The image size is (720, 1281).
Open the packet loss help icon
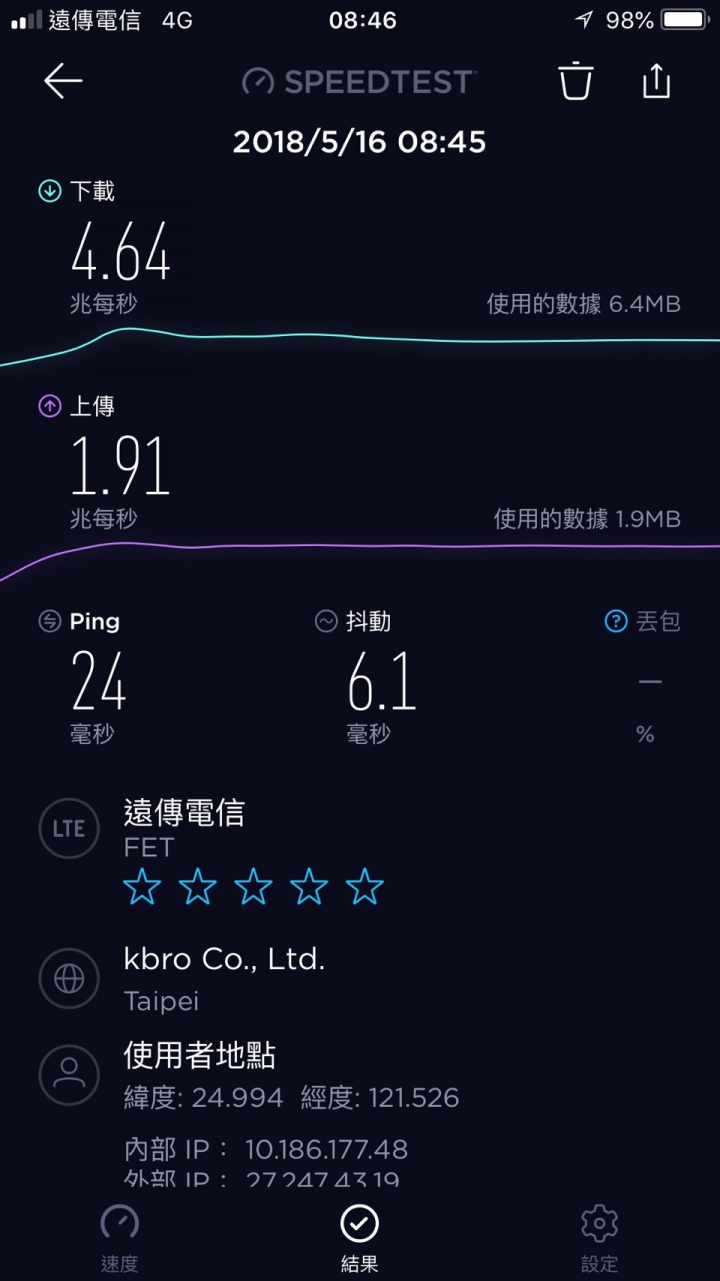tap(616, 622)
